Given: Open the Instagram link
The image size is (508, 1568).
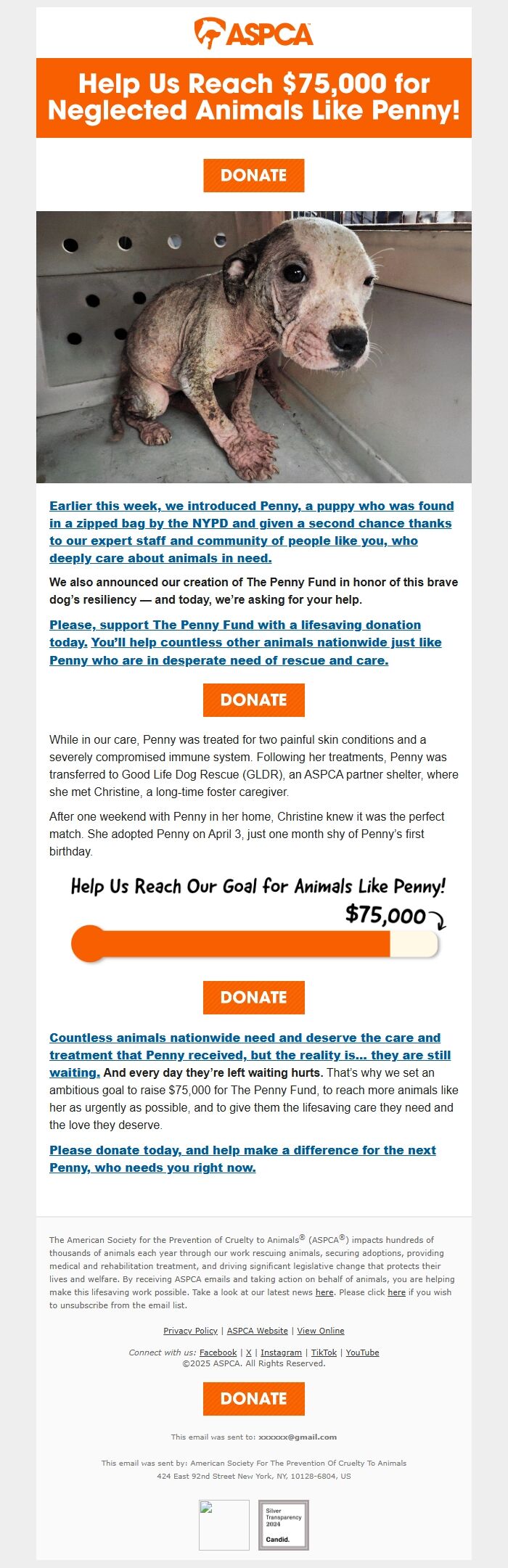Looking at the screenshot, I should pyautogui.click(x=281, y=1352).
